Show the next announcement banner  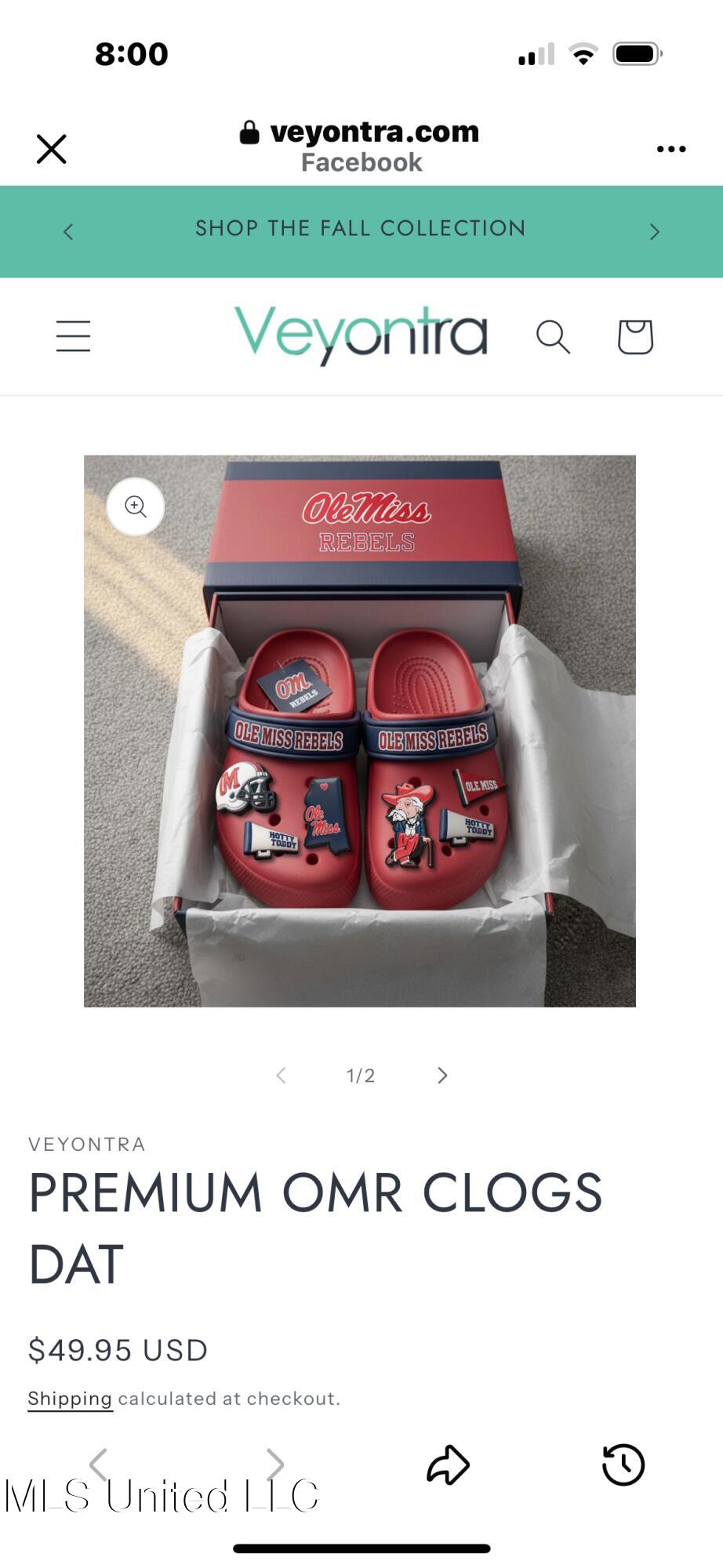655,231
